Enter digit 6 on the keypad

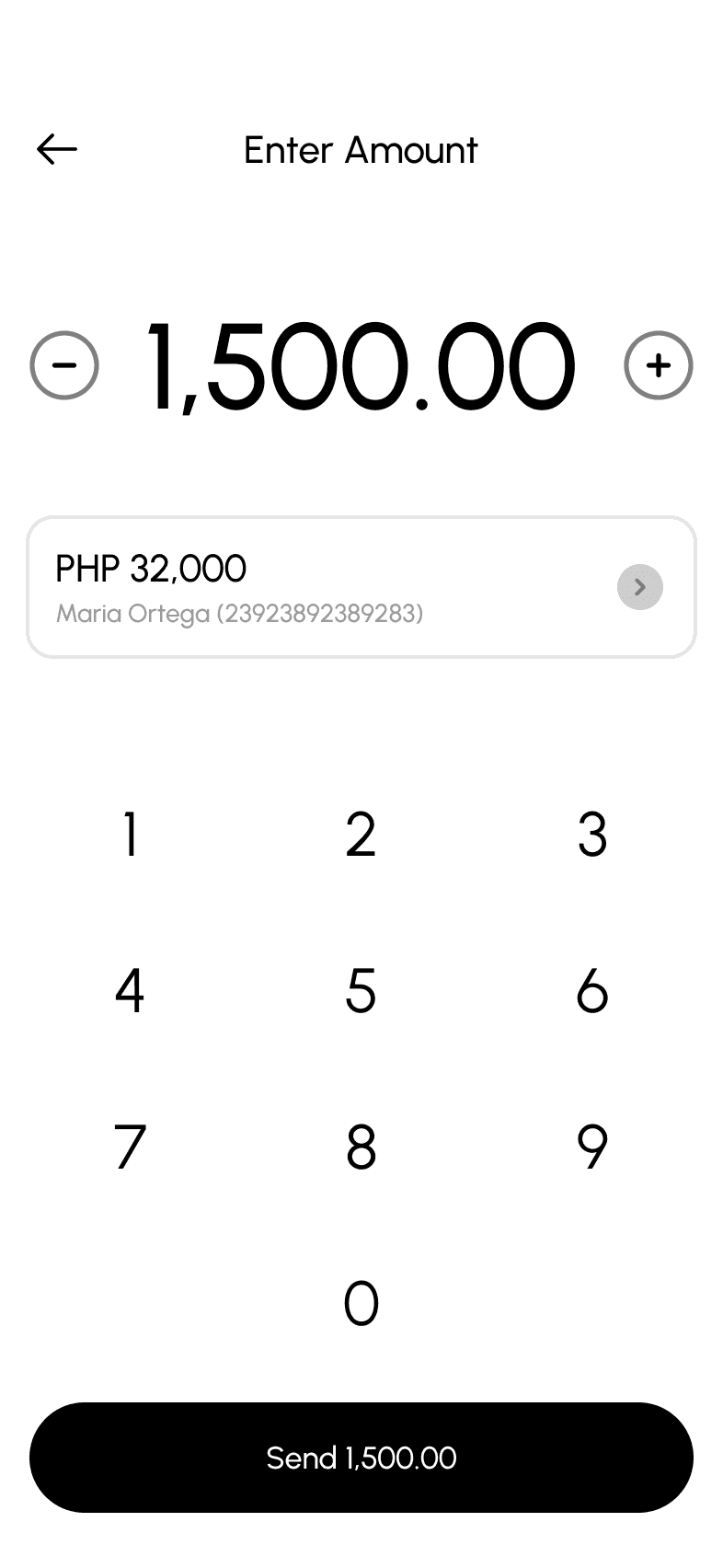coord(592,991)
